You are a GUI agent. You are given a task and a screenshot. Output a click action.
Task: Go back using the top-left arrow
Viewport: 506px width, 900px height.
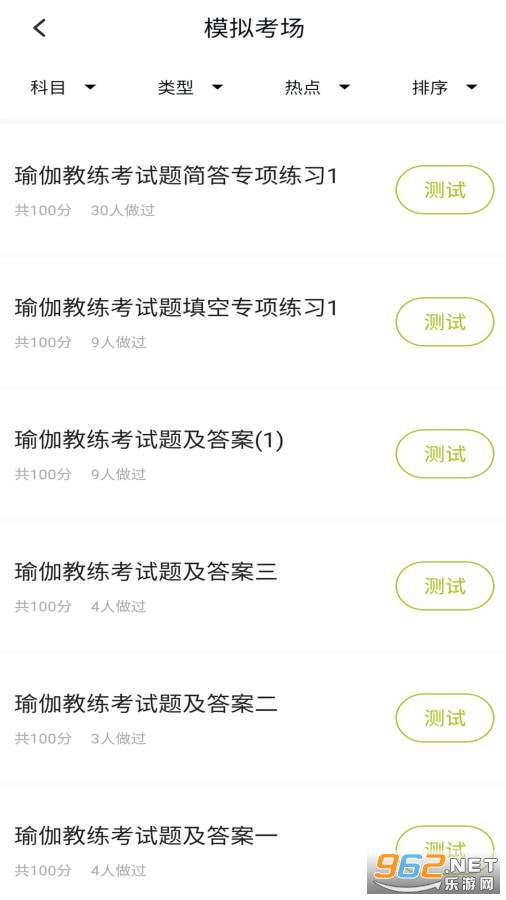click(39, 28)
